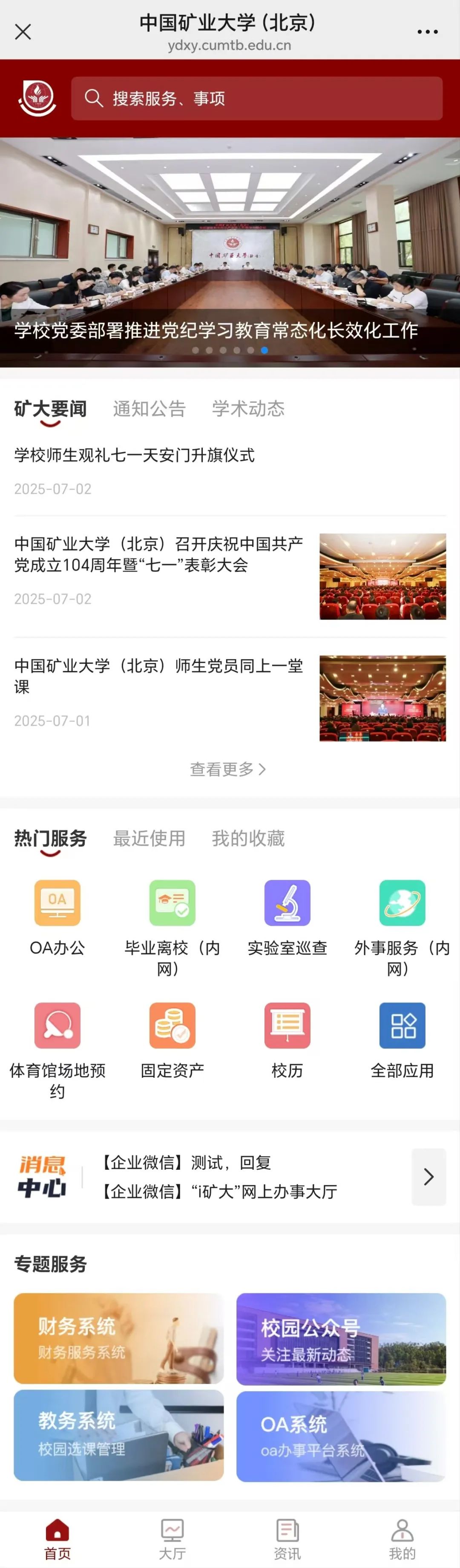Go to the 大厅 tab

172,1539
